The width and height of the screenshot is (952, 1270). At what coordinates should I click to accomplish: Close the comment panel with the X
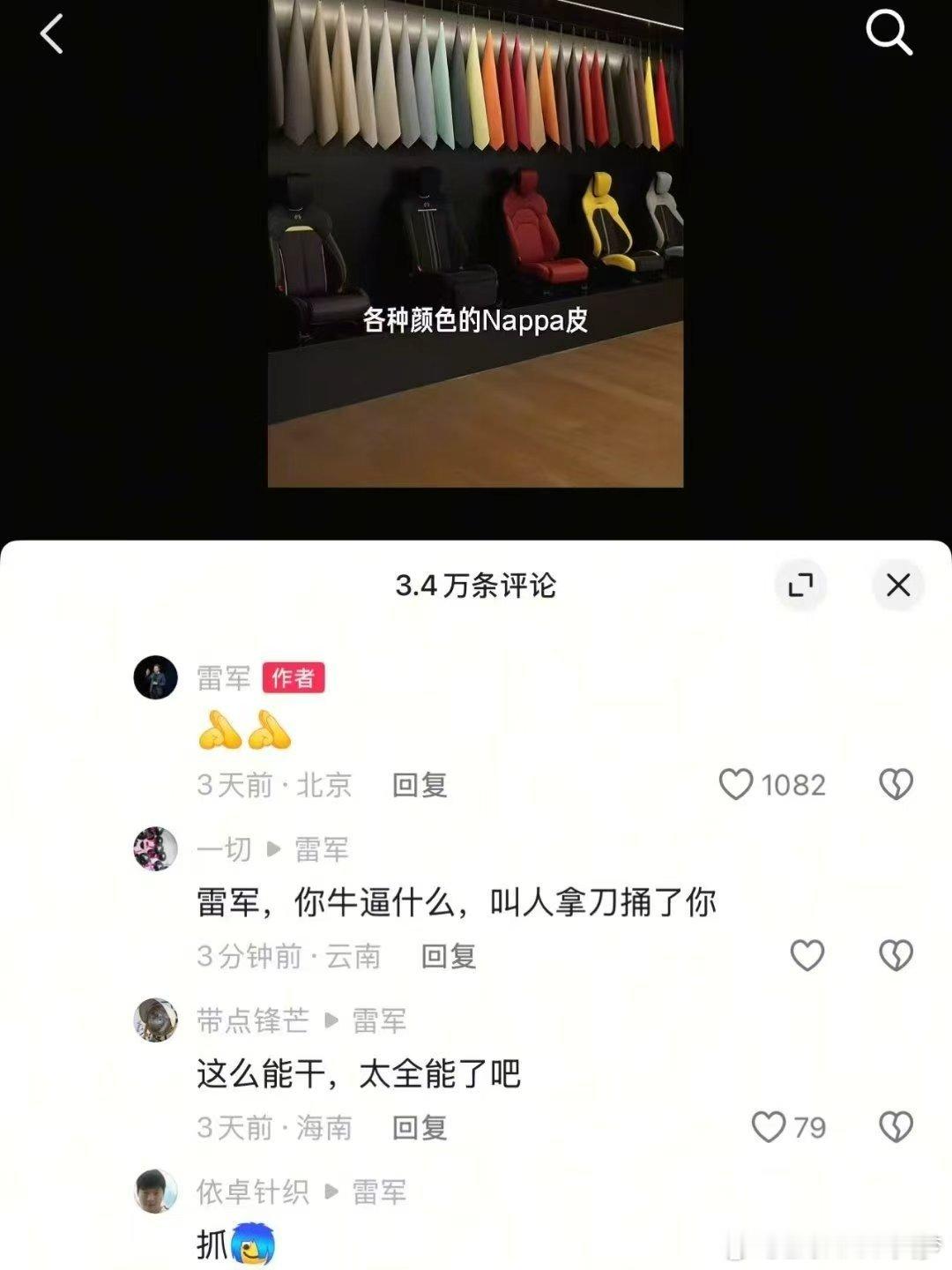point(898,585)
